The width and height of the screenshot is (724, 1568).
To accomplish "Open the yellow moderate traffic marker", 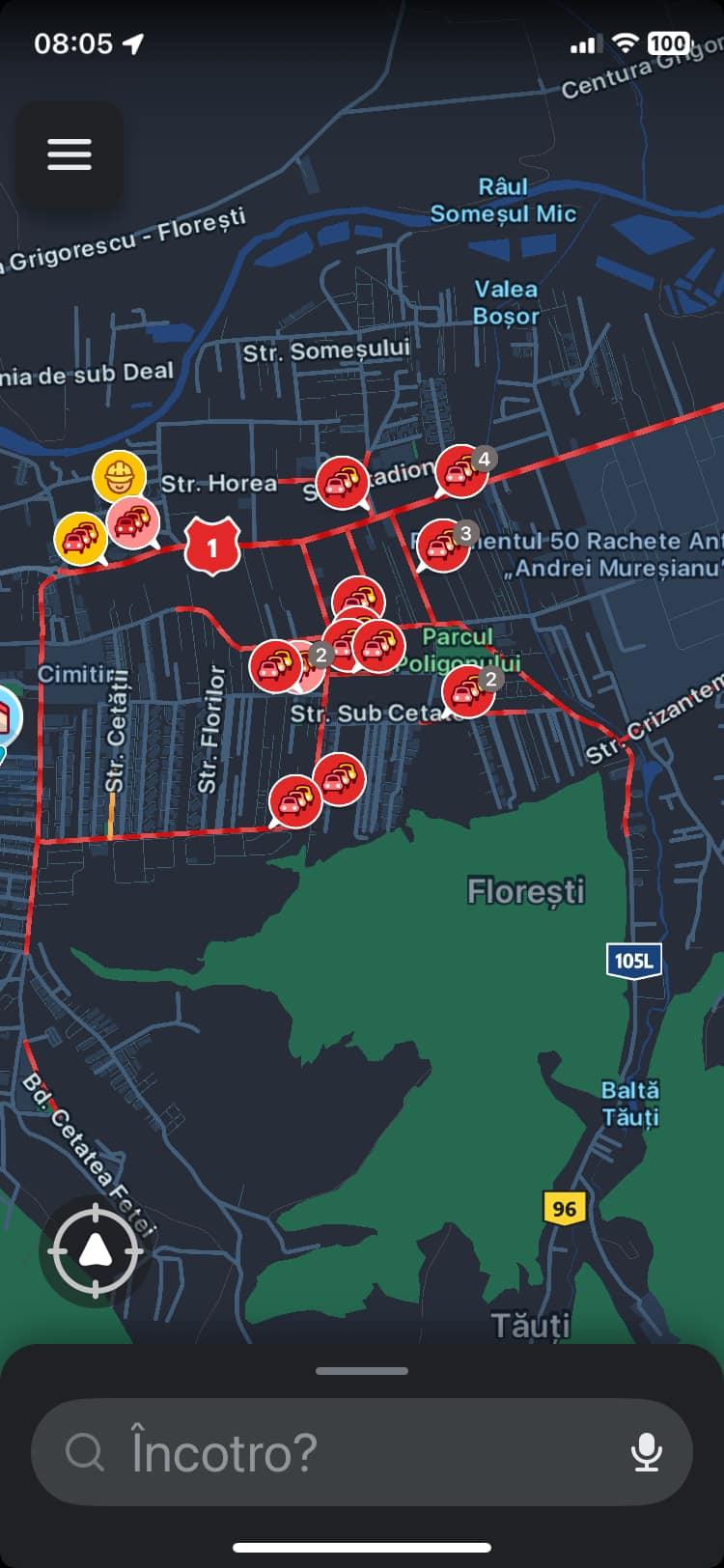I will [79, 538].
